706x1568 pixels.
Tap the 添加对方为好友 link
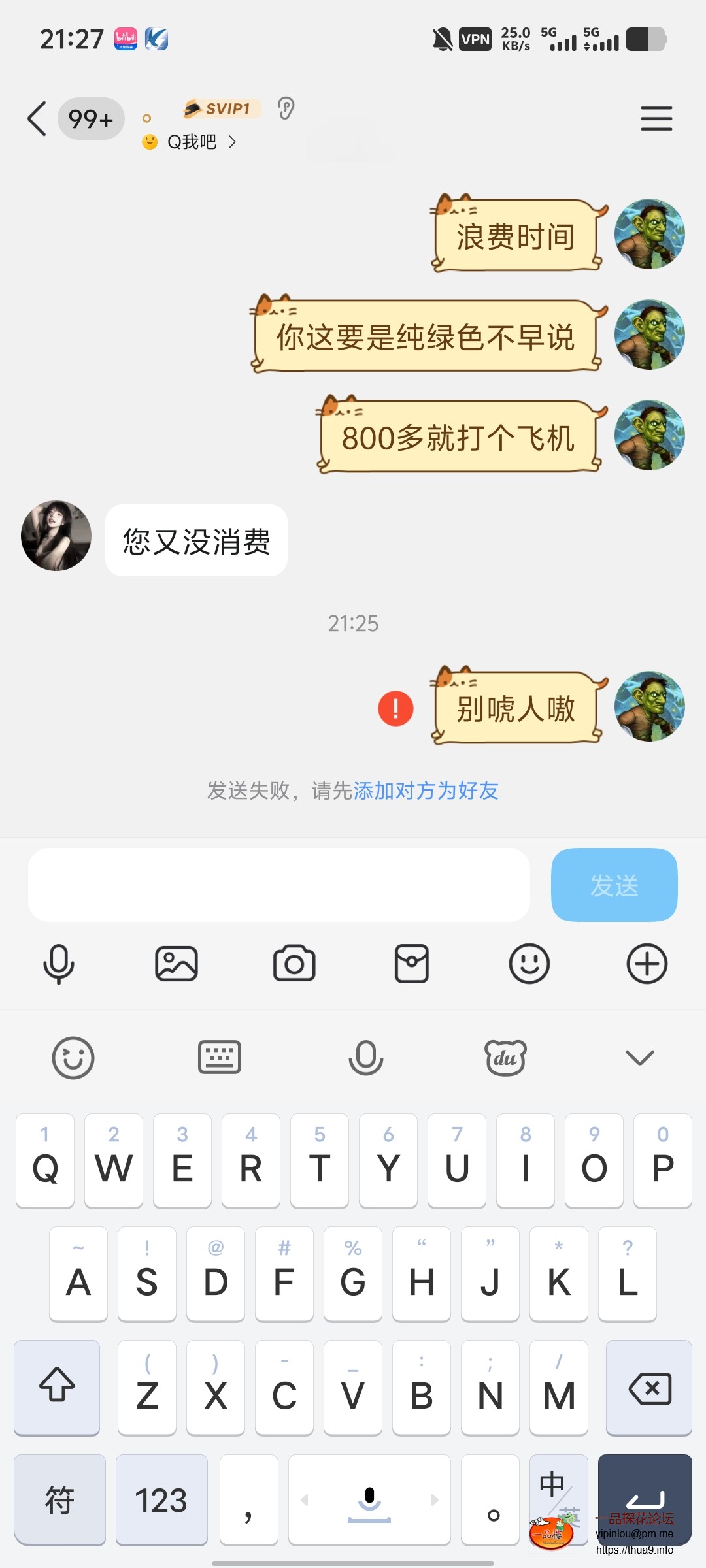[x=426, y=791]
